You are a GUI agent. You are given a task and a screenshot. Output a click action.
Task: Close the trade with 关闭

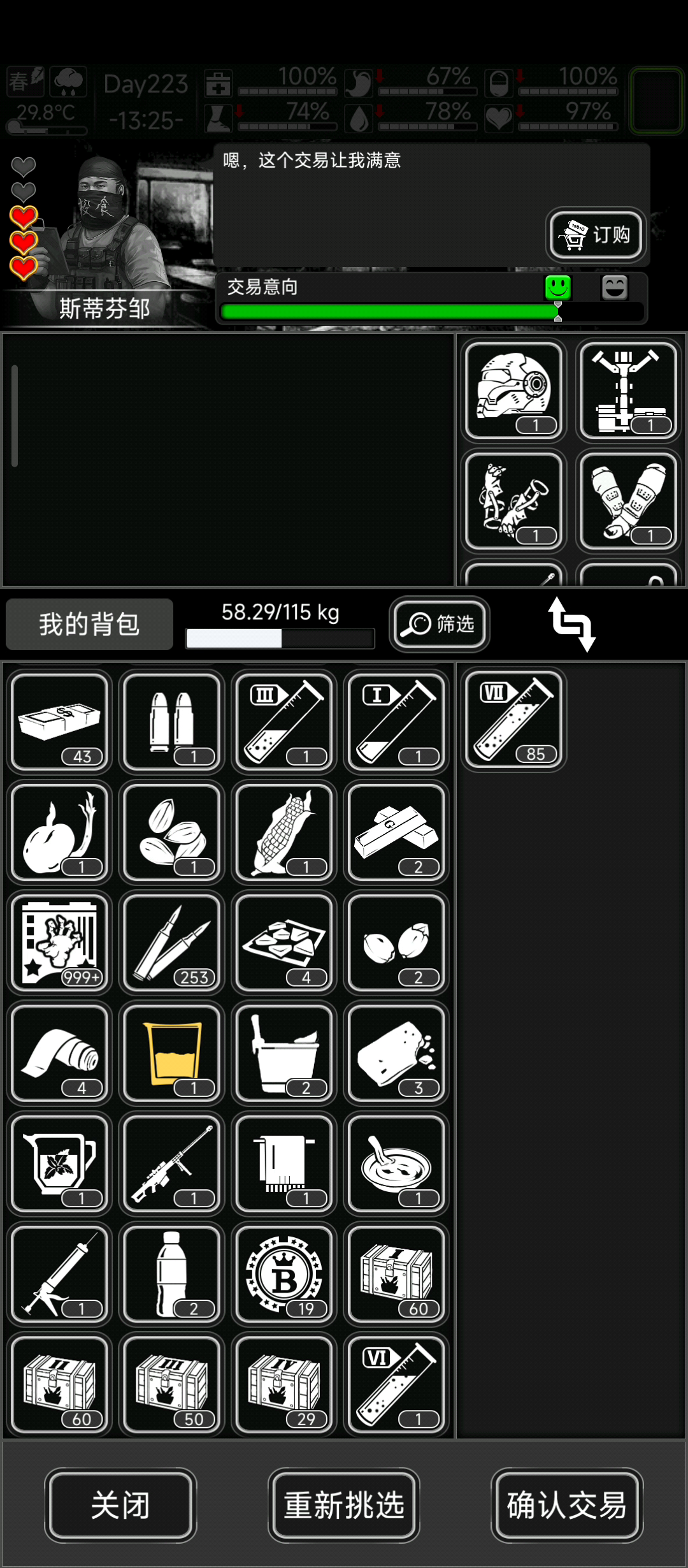click(x=120, y=1505)
